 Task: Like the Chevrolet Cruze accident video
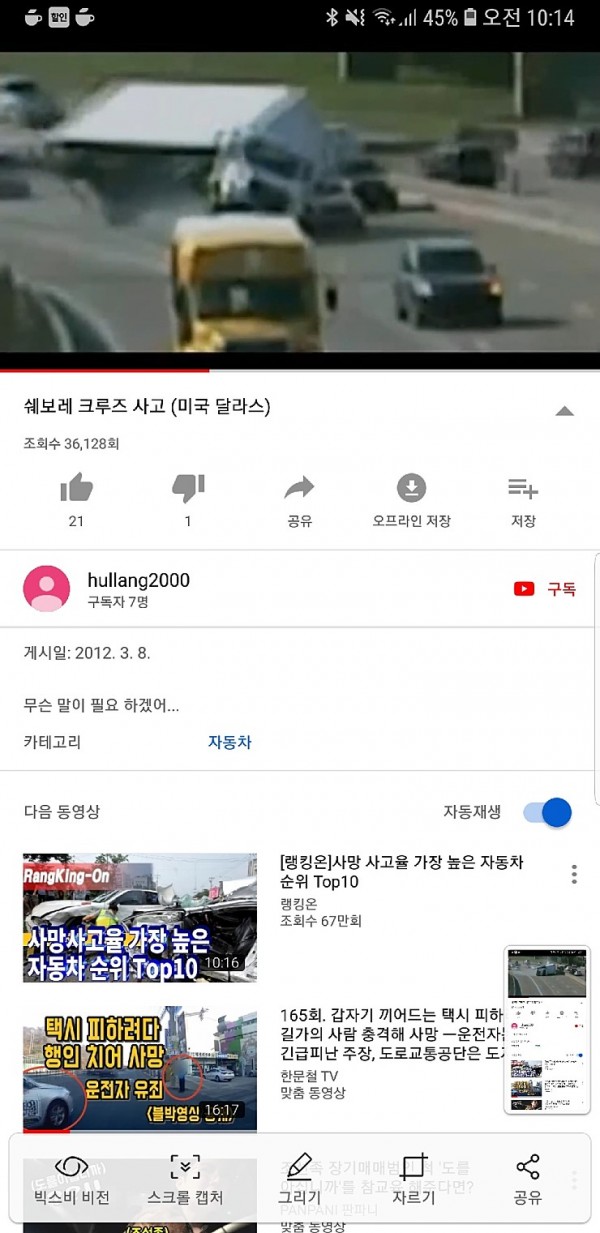coord(76,489)
